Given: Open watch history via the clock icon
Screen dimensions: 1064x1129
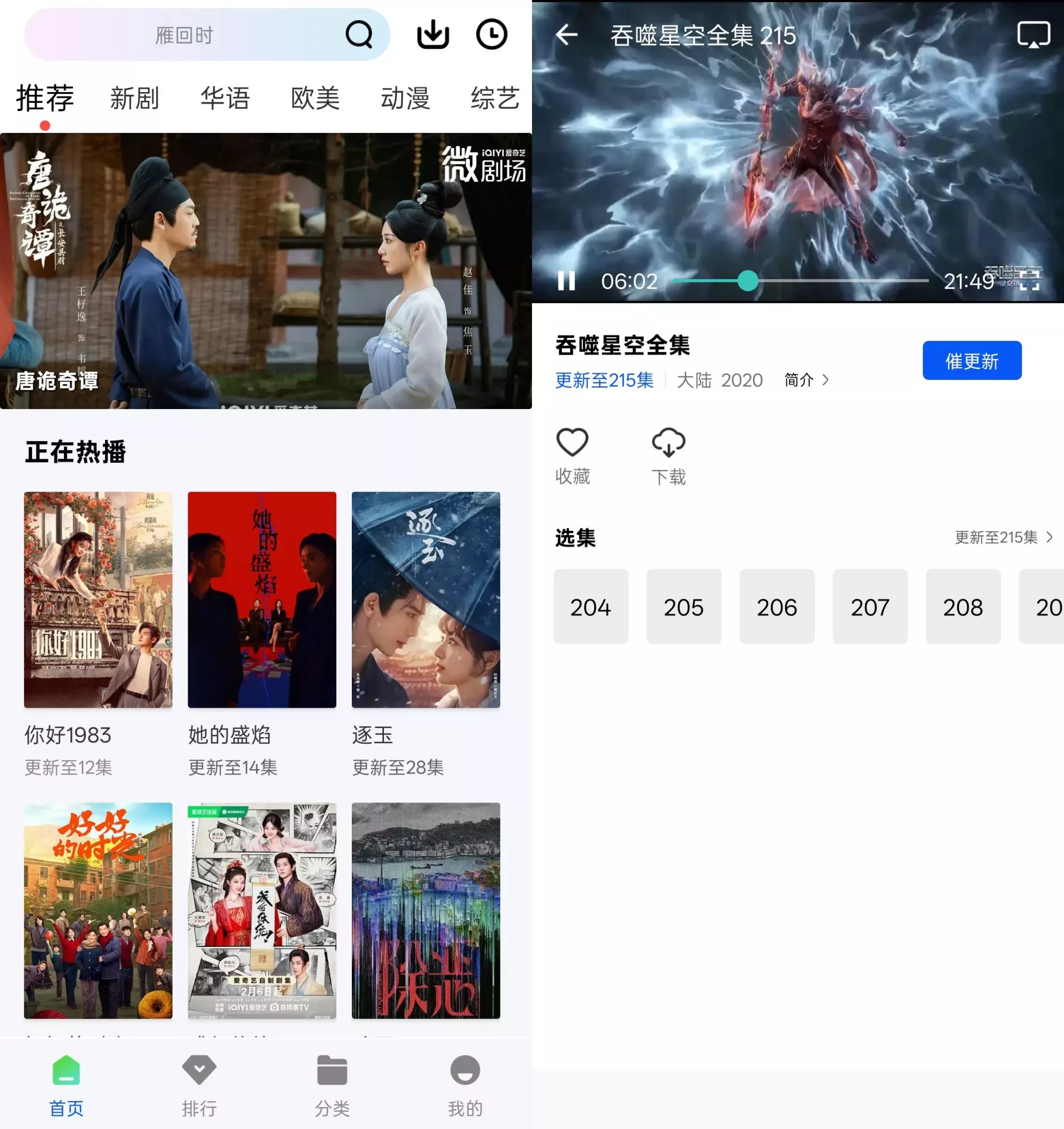Looking at the screenshot, I should point(492,35).
